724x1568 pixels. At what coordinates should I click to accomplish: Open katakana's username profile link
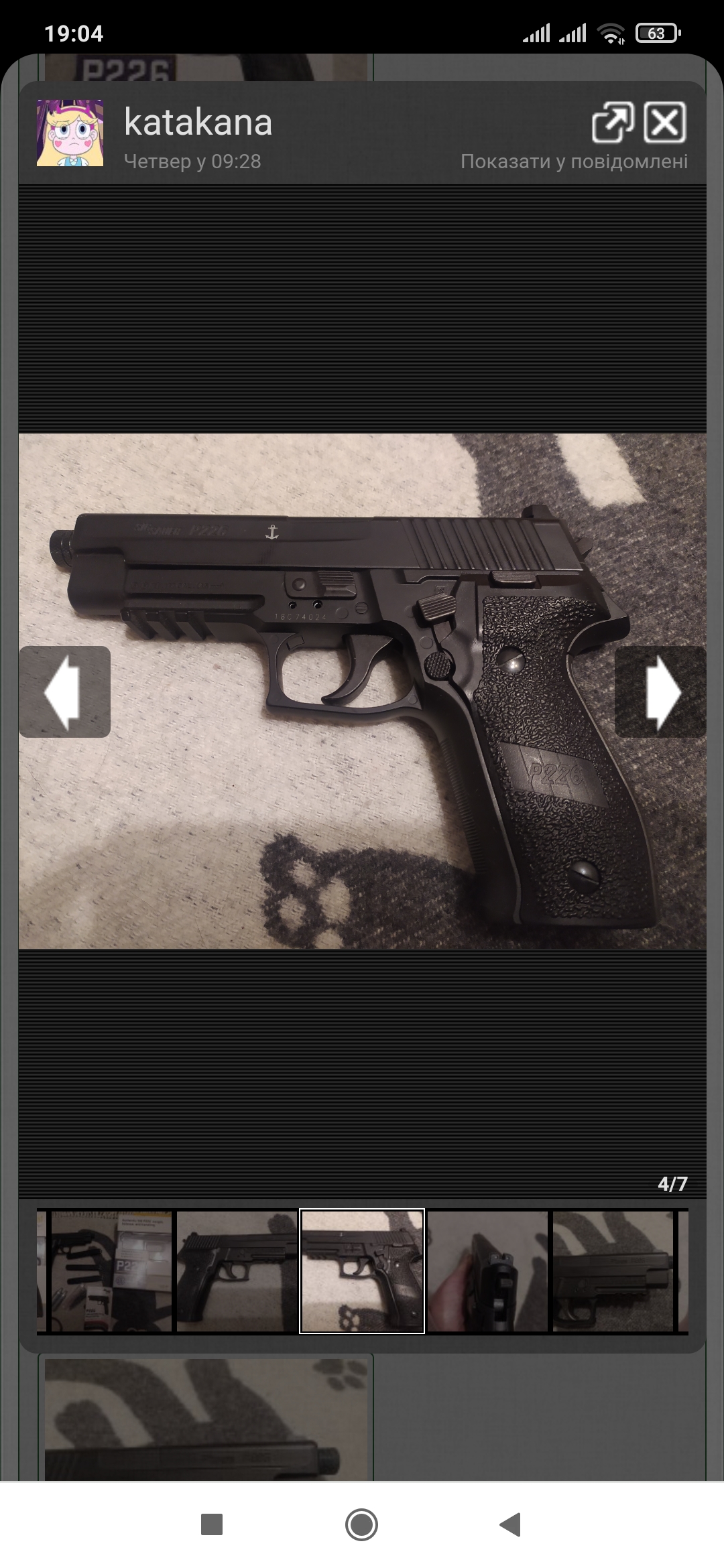(x=198, y=123)
